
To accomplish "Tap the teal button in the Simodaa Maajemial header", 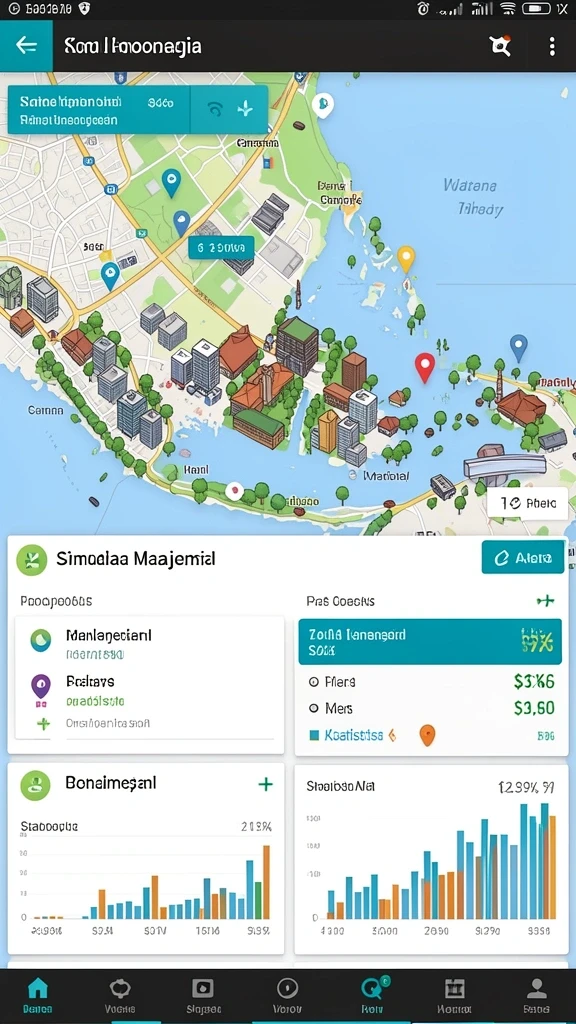I will 522,557.
